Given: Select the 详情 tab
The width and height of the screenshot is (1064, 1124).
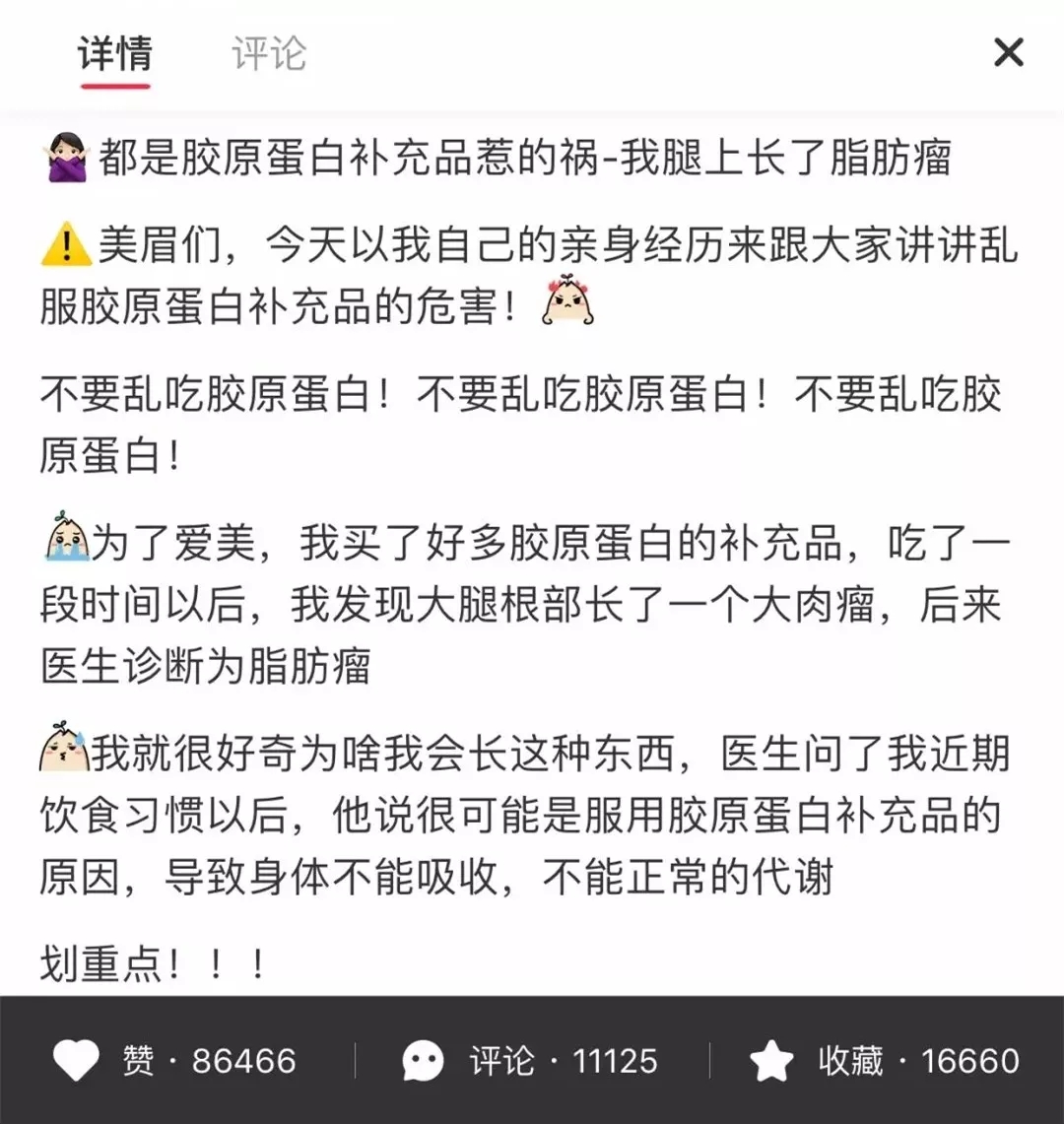Looking at the screenshot, I should click(115, 53).
